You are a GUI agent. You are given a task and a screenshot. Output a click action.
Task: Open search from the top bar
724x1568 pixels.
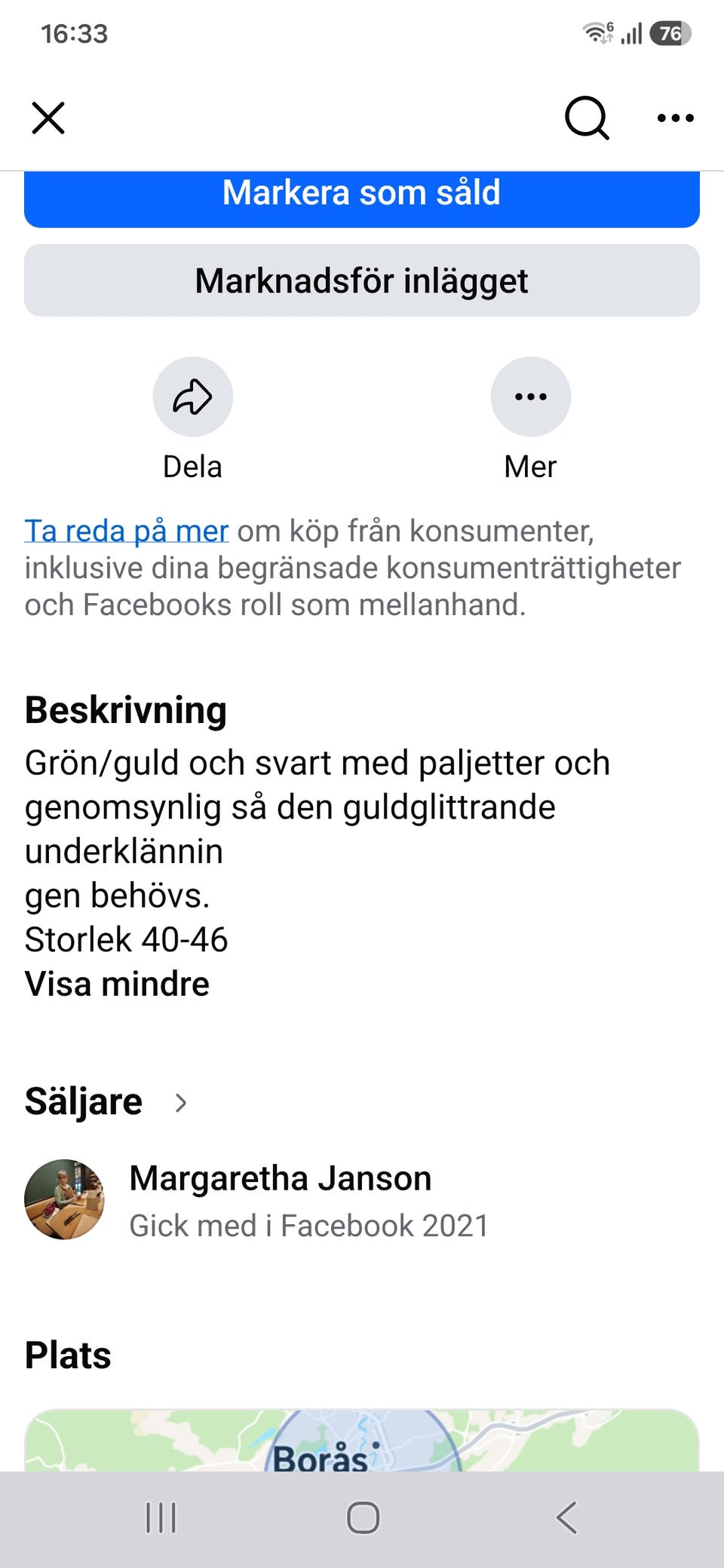click(x=587, y=118)
